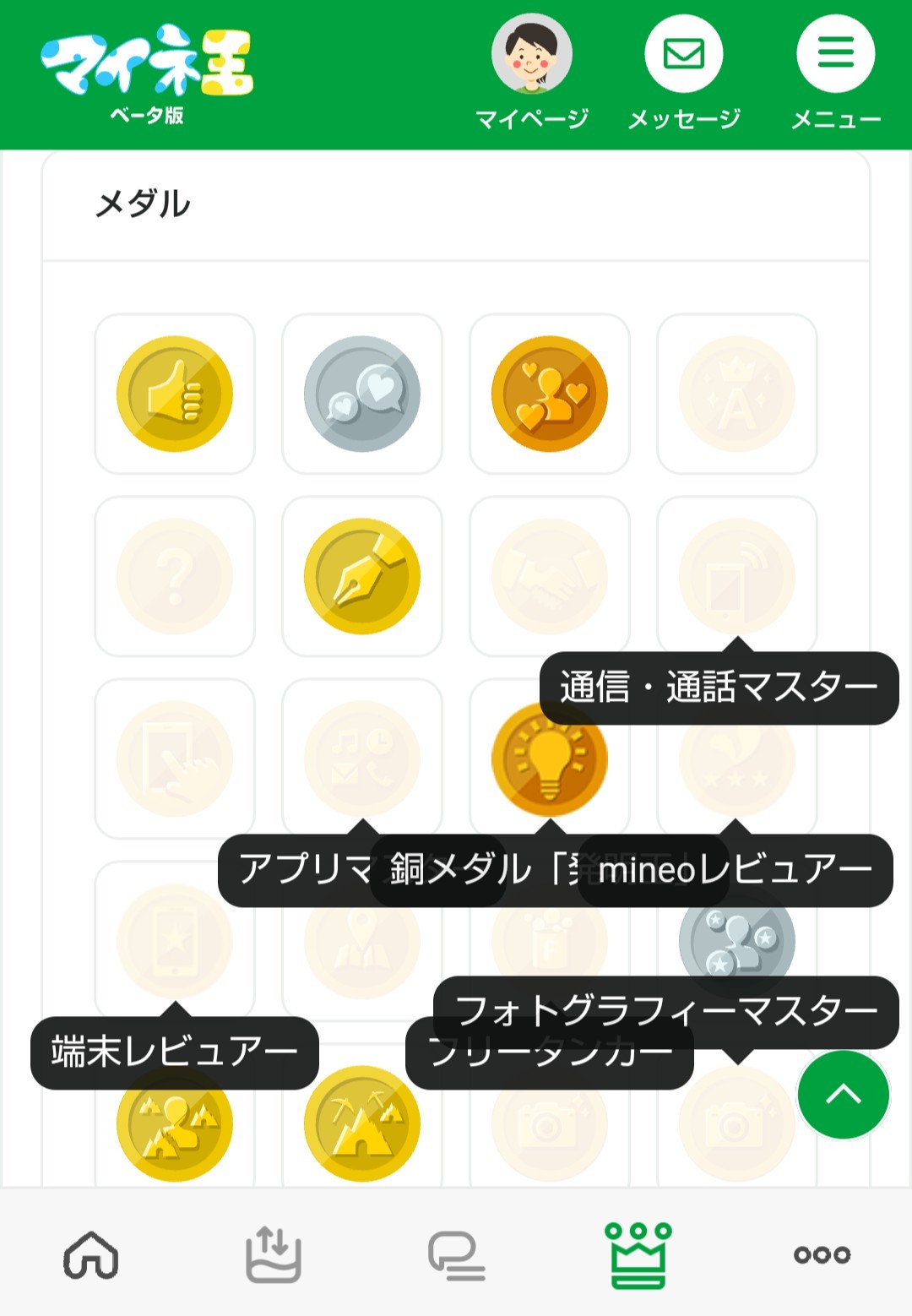The image size is (912, 1316).
Task: Jump back to top of page
Action: (843, 1095)
